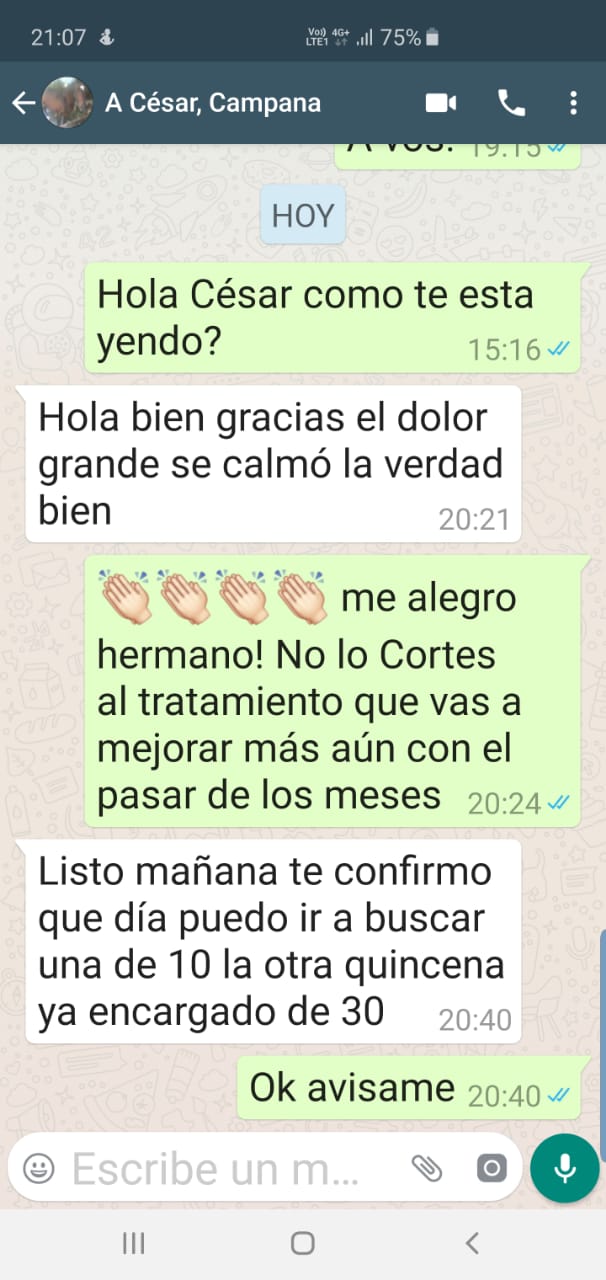Open the camera from message bar

[491, 1168]
